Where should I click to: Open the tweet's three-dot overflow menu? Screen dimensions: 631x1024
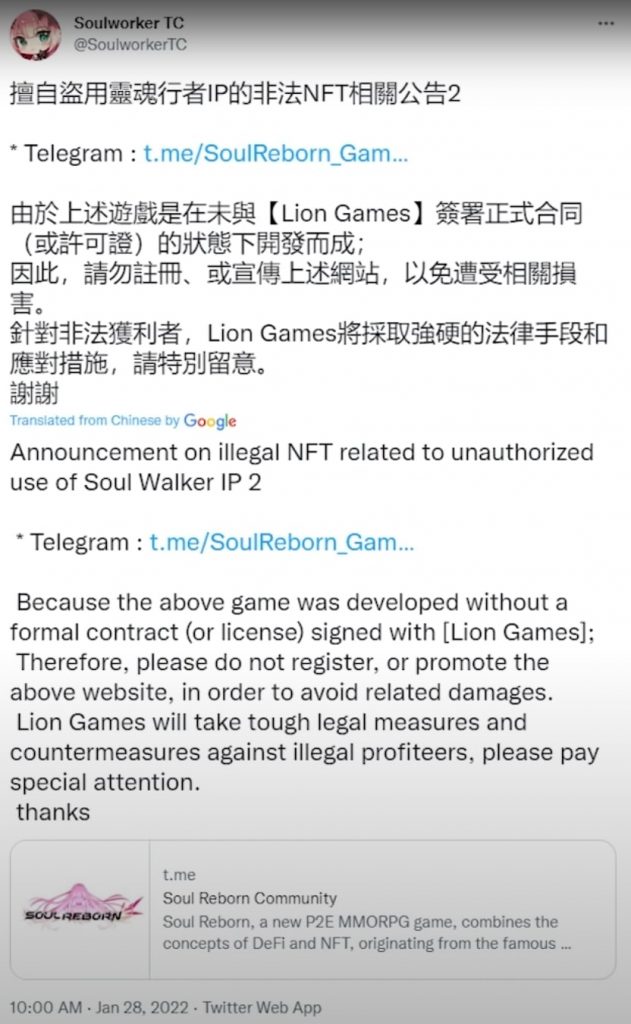[606, 24]
